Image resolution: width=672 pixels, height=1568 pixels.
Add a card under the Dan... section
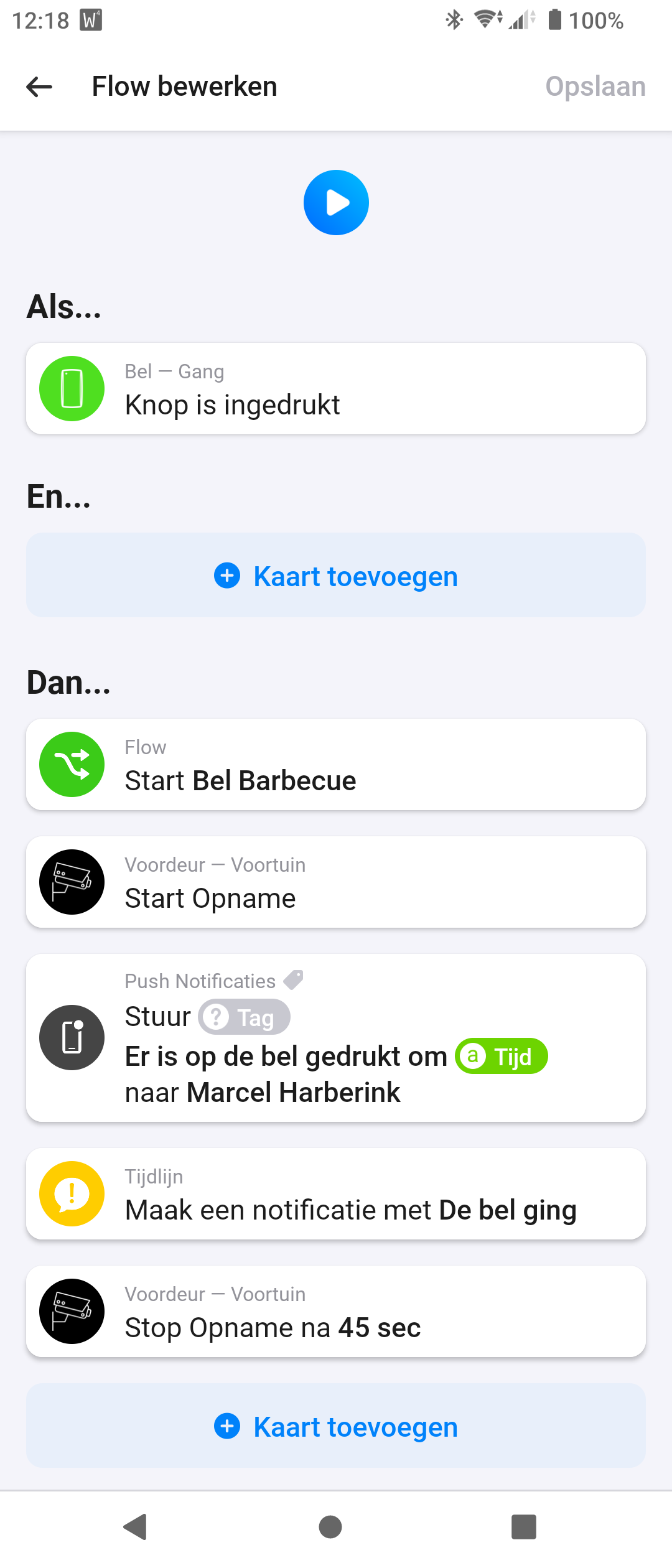pos(336,1426)
